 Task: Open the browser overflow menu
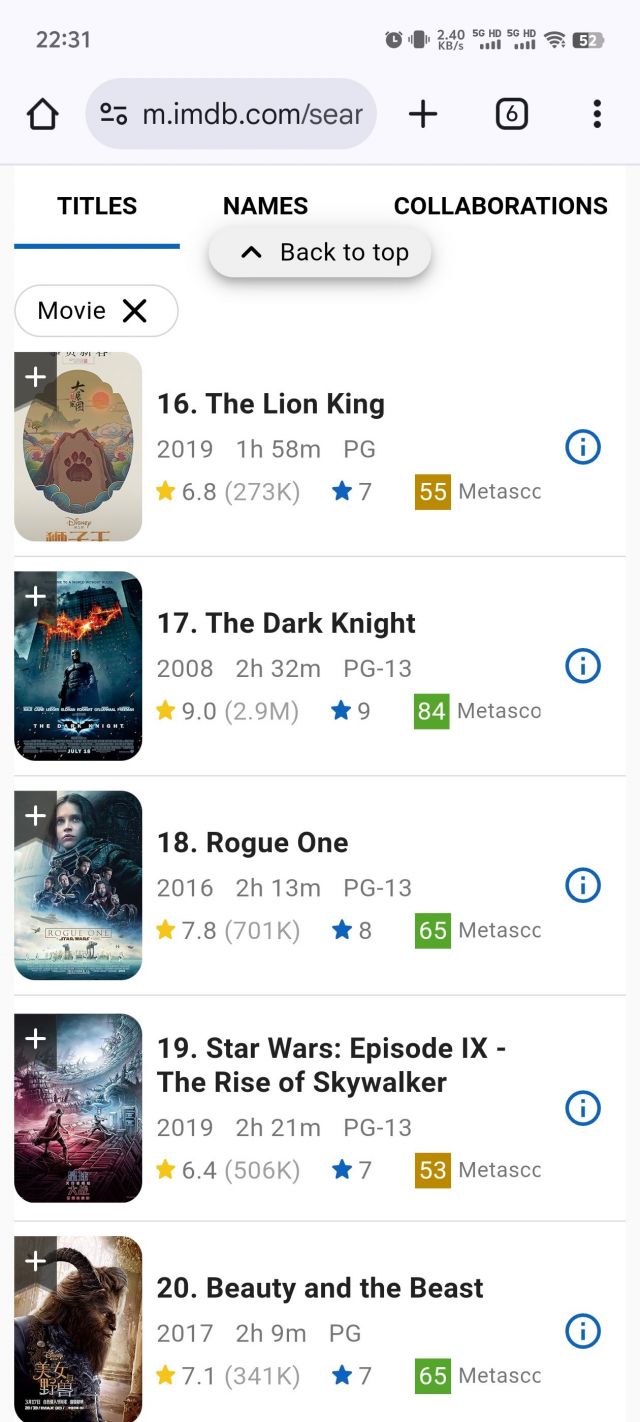(x=597, y=114)
